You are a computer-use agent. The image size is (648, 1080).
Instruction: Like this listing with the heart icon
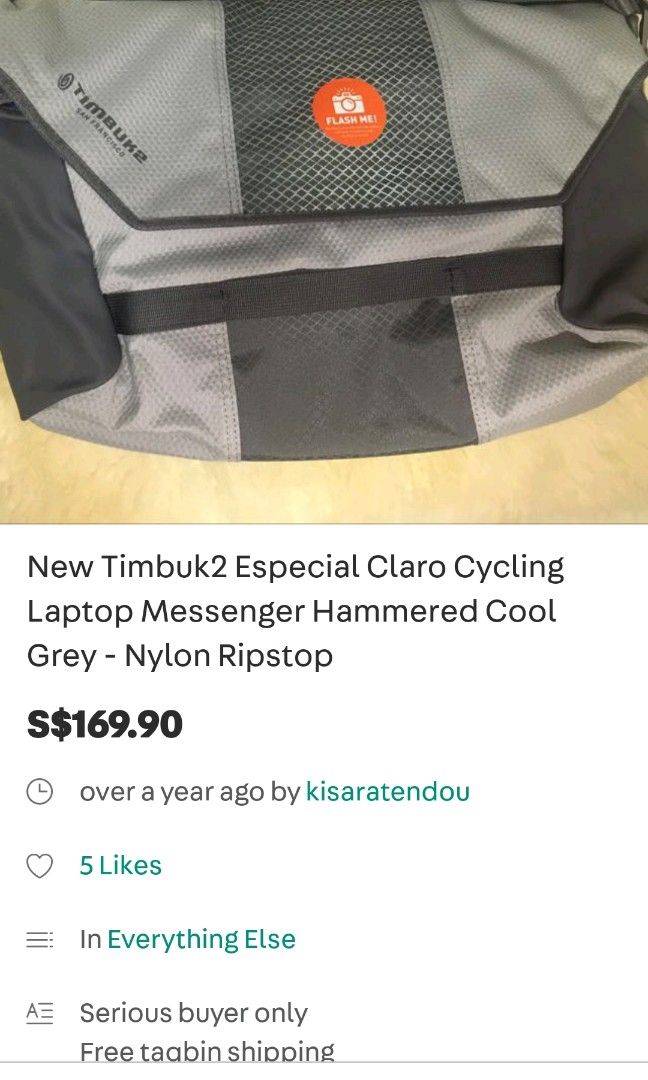coord(39,866)
